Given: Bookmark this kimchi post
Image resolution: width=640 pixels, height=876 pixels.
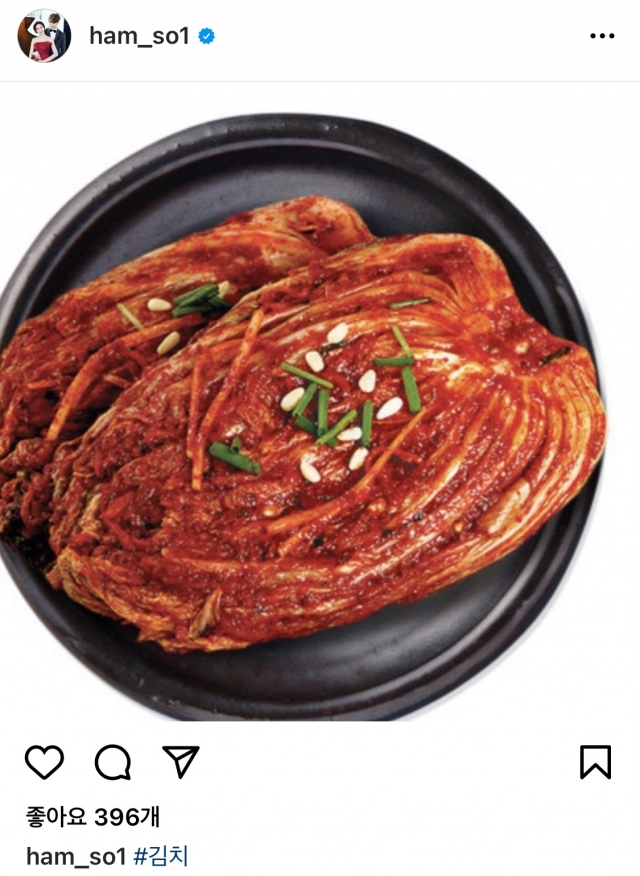Looking at the screenshot, I should click(595, 762).
